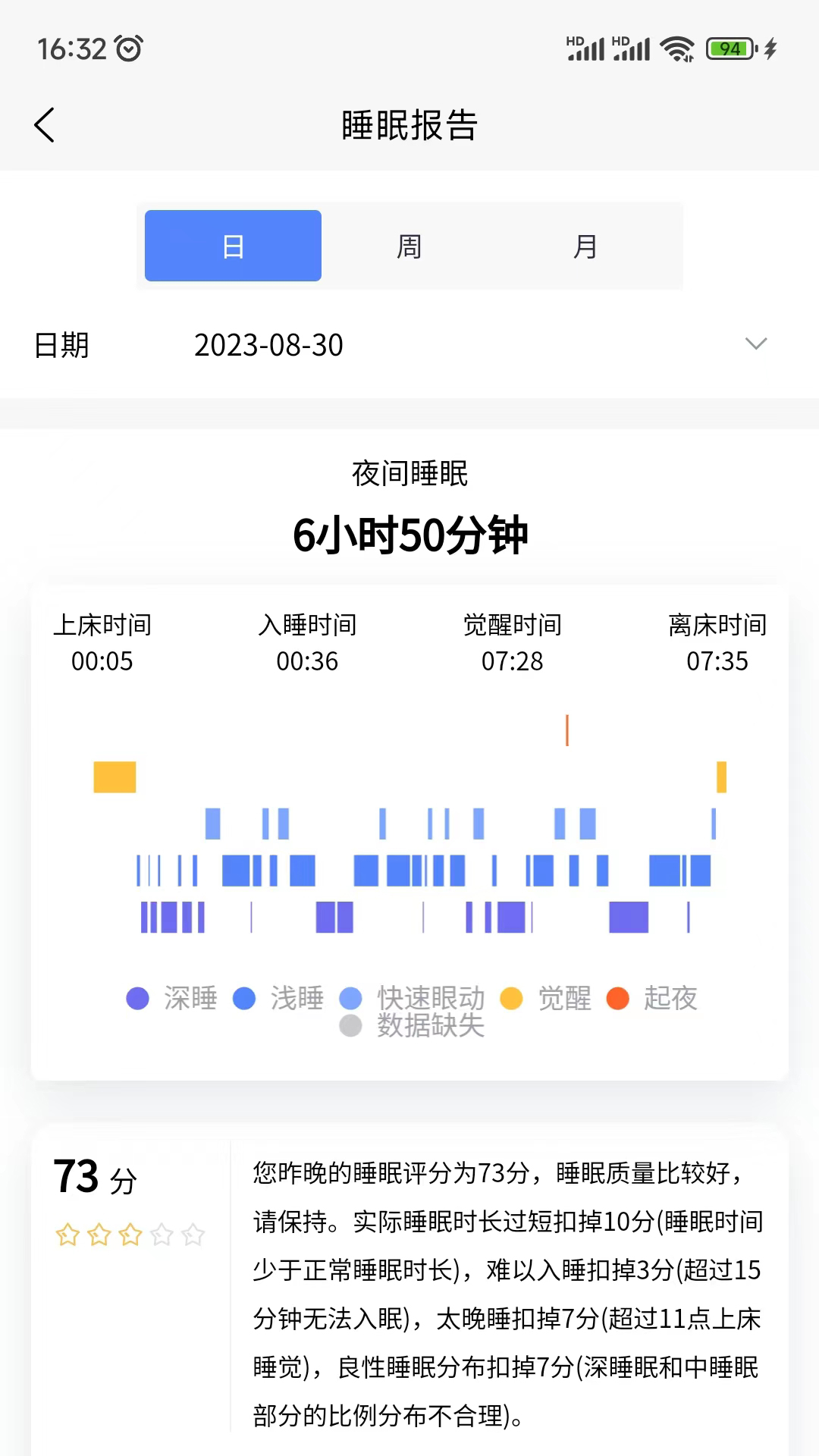Switch to the 周 (week) tab
Screen dimensions: 819x1456
(x=409, y=246)
